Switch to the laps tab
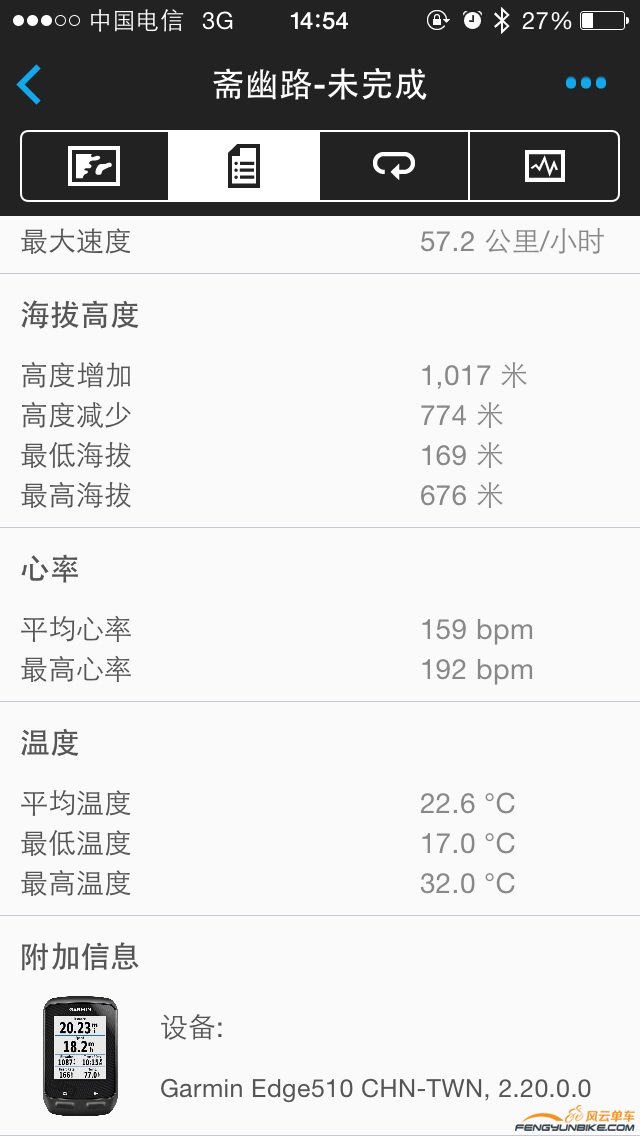 (x=394, y=166)
